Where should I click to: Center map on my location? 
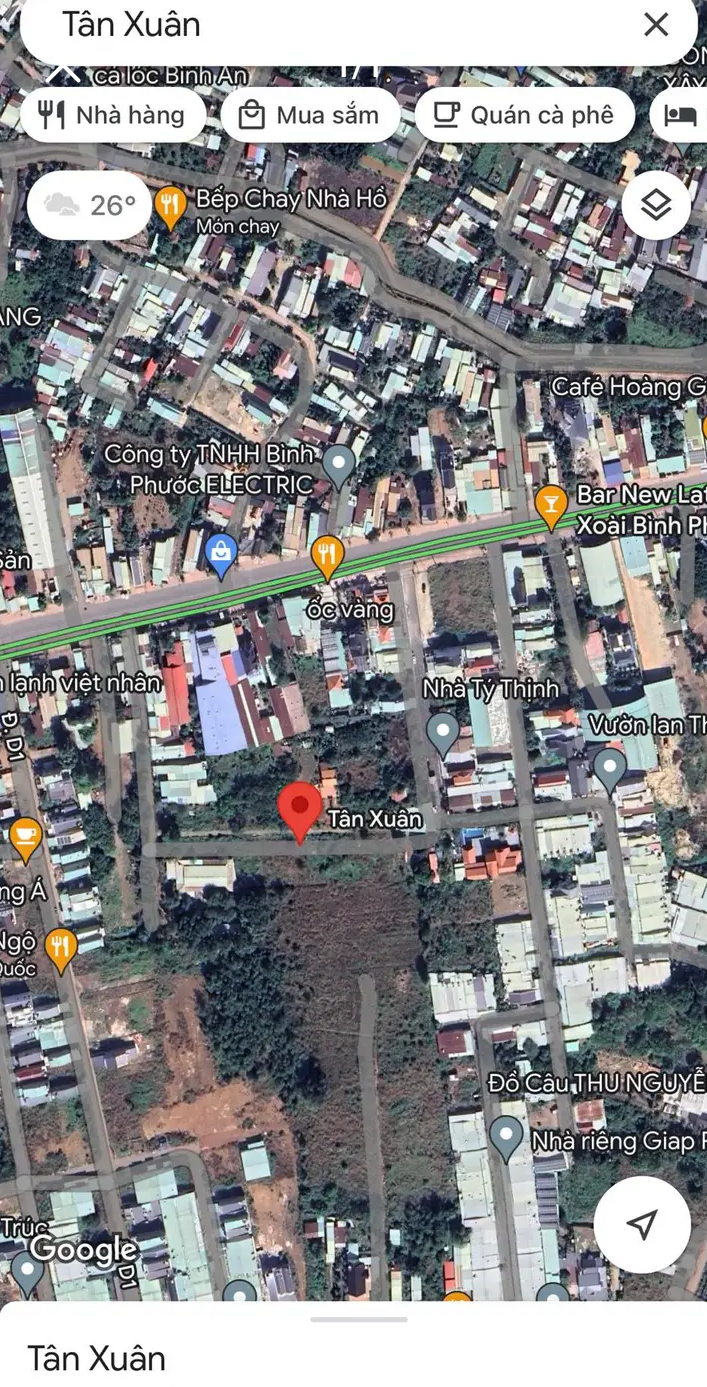(642, 1223)
